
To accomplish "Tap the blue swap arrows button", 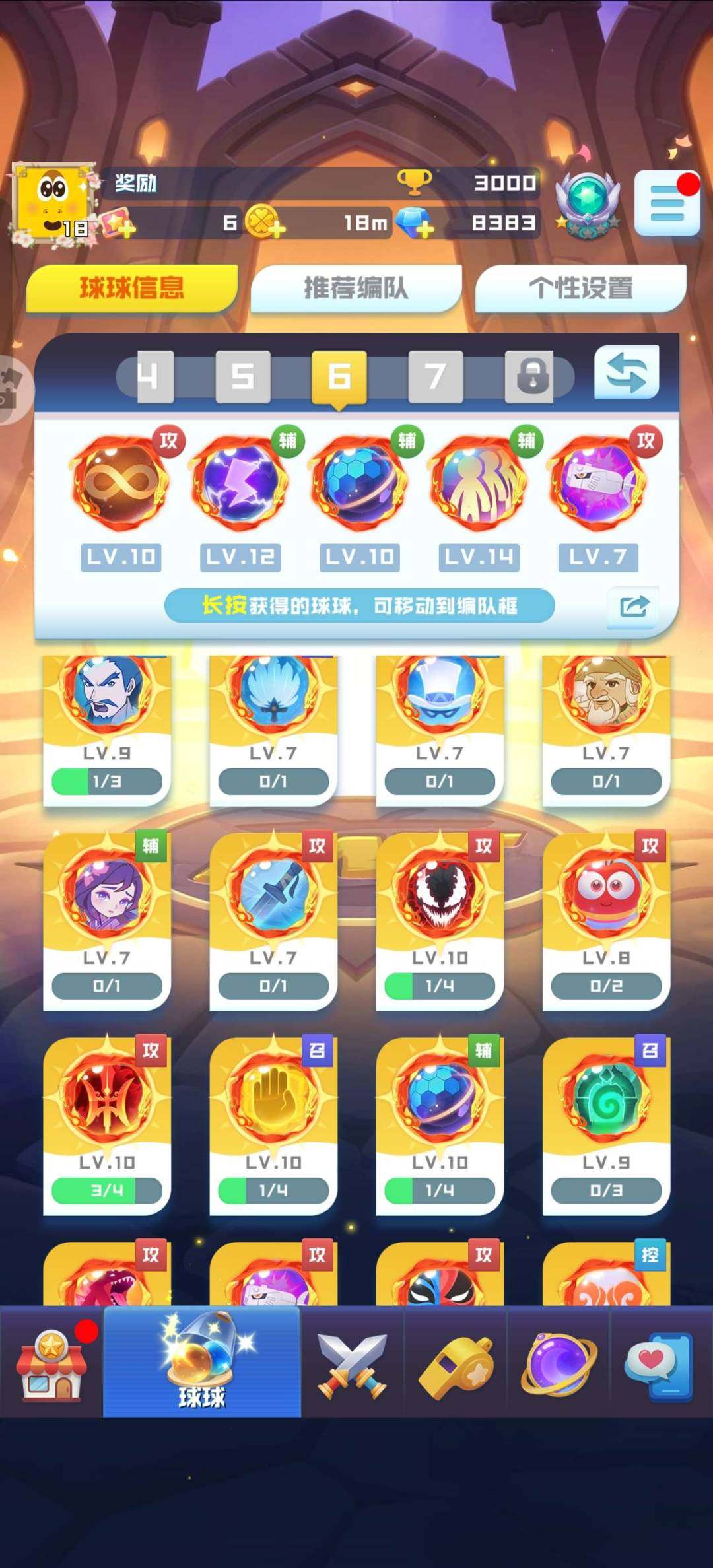I will (626, 374).
